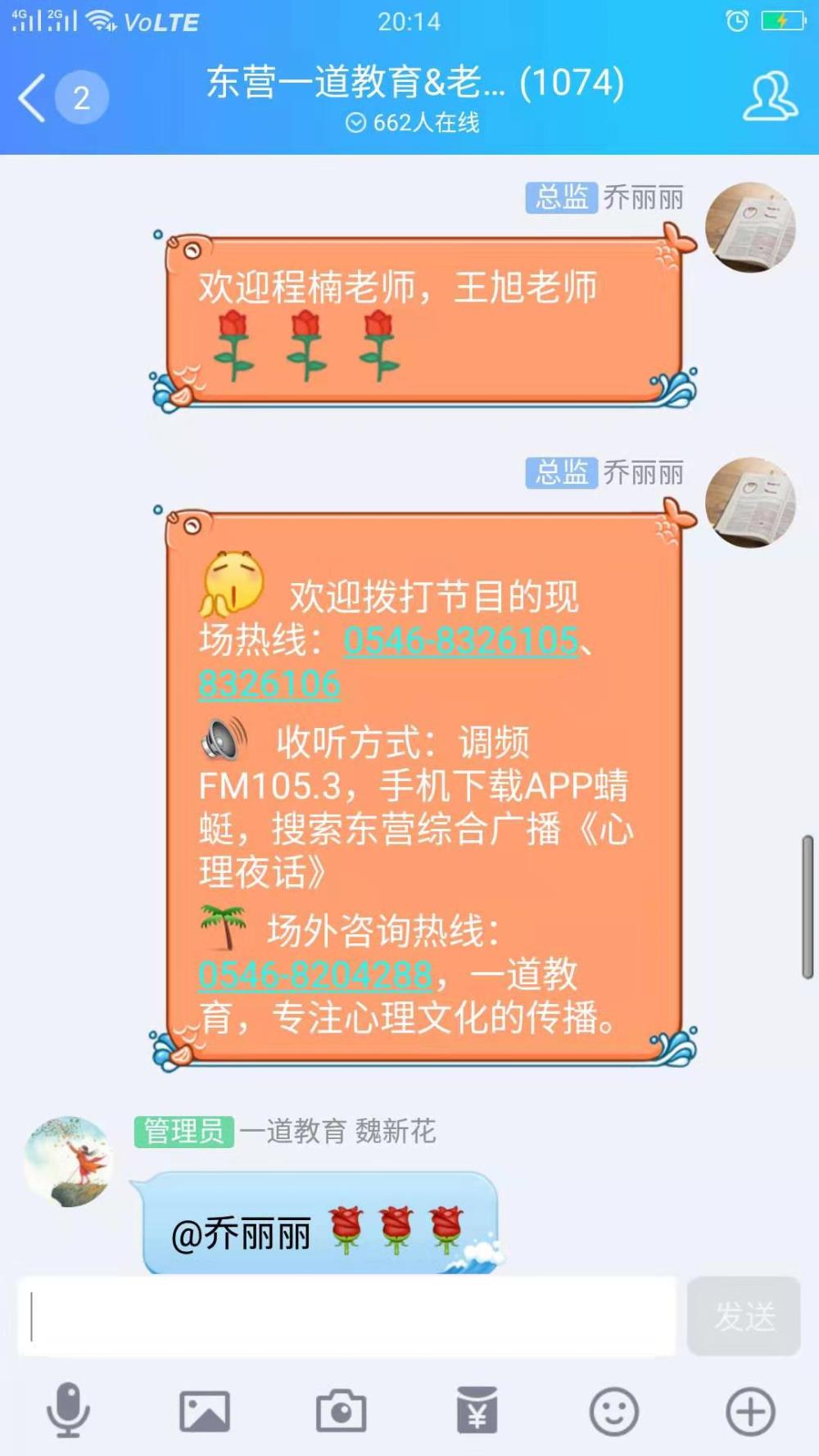Expand the 662人在线 online members

pos(412,123)
